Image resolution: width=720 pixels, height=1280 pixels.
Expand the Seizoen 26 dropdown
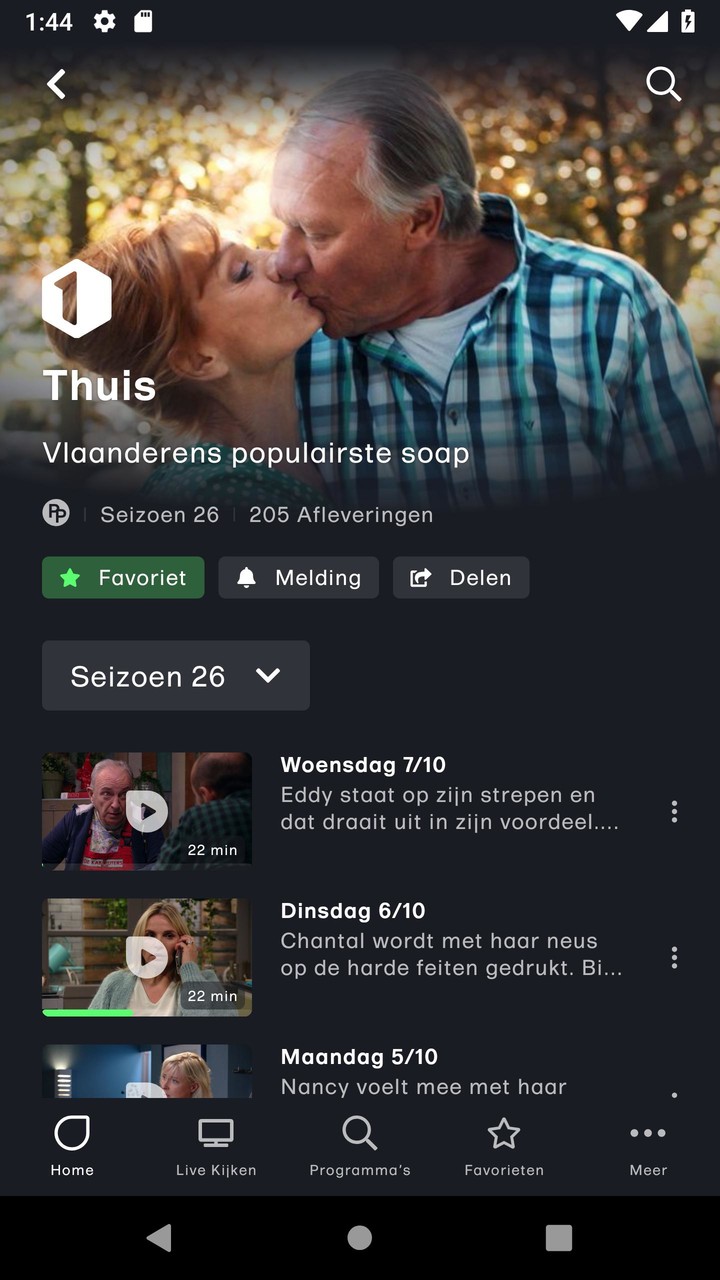pyautogui.click(x=176, y=676)
